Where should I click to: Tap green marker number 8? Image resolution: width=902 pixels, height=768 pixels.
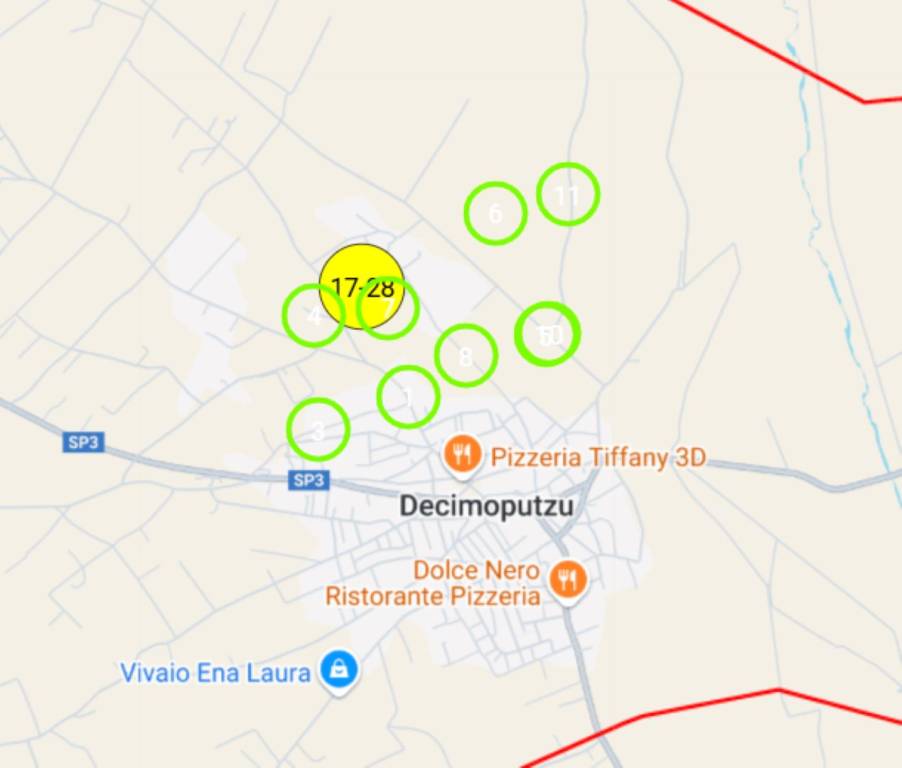[466, 355]
